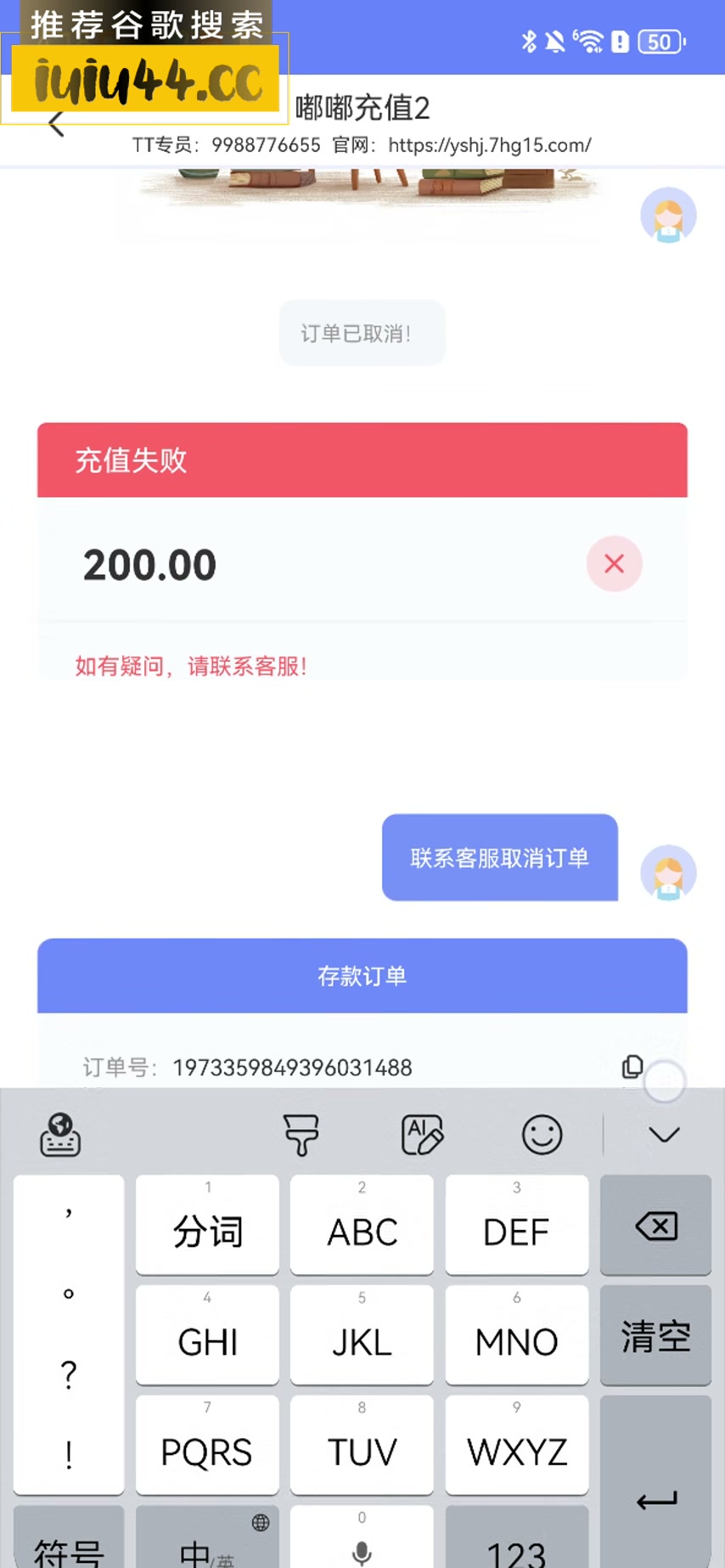Open the keyboard skin brush tool

click(x=301, y=1135)
